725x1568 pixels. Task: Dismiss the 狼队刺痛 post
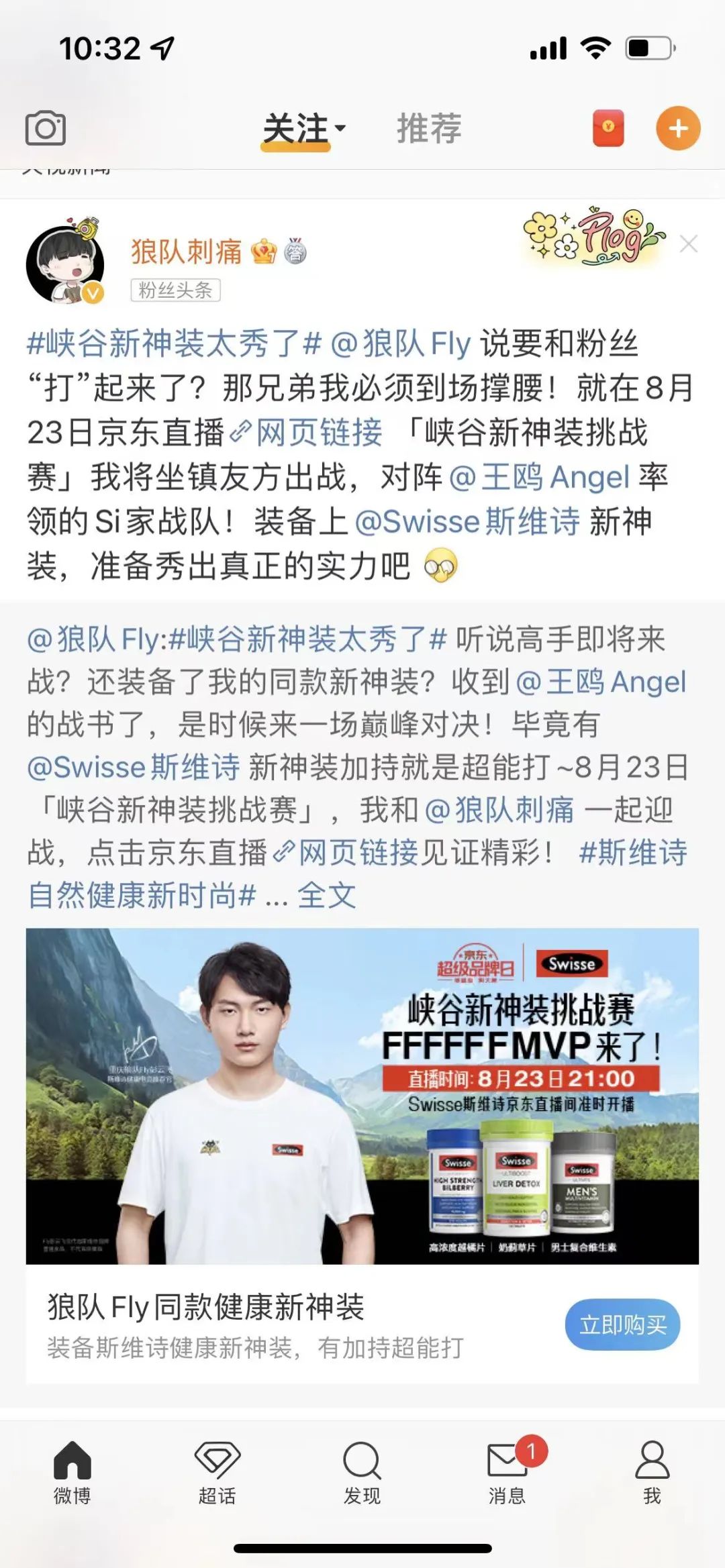tap(689, 244)
